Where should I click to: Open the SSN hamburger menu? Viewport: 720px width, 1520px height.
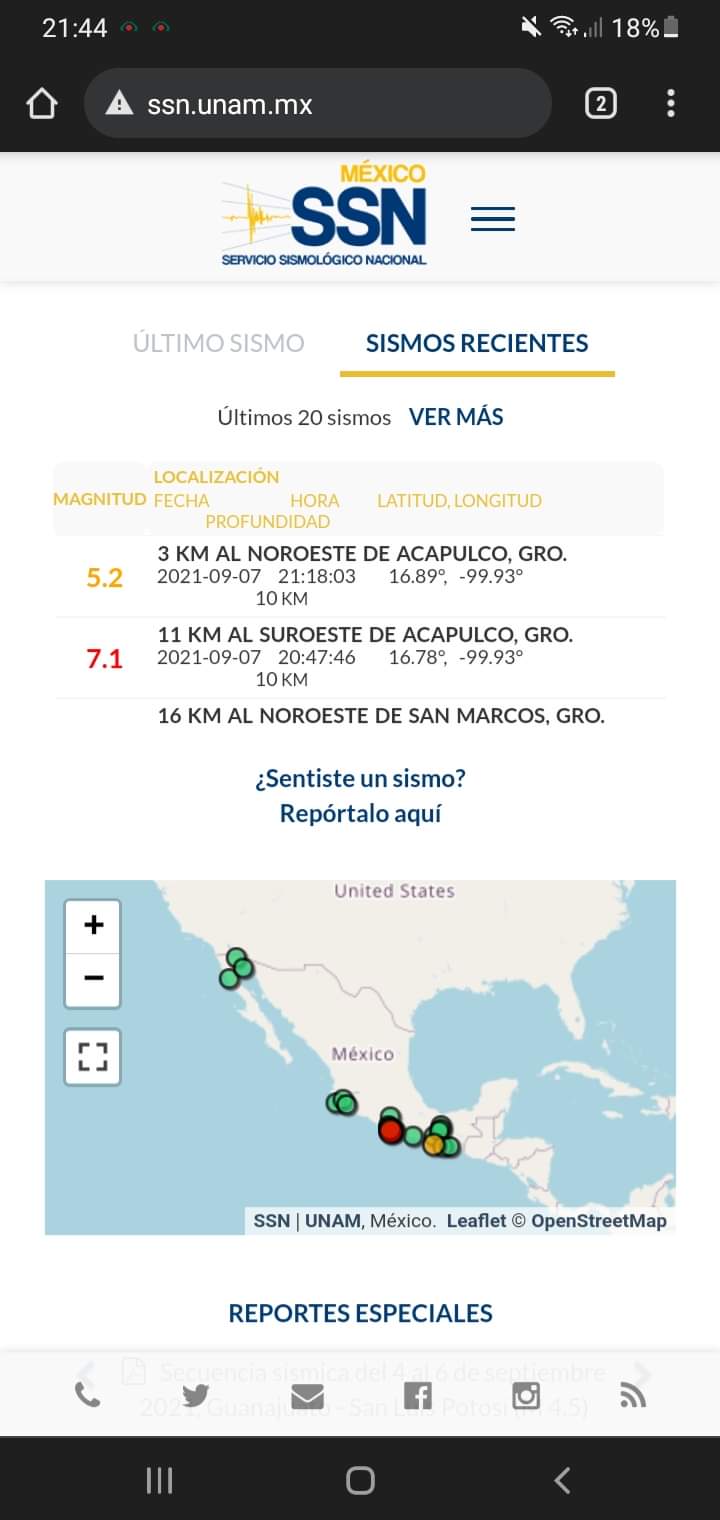click(x=492, y=219)
